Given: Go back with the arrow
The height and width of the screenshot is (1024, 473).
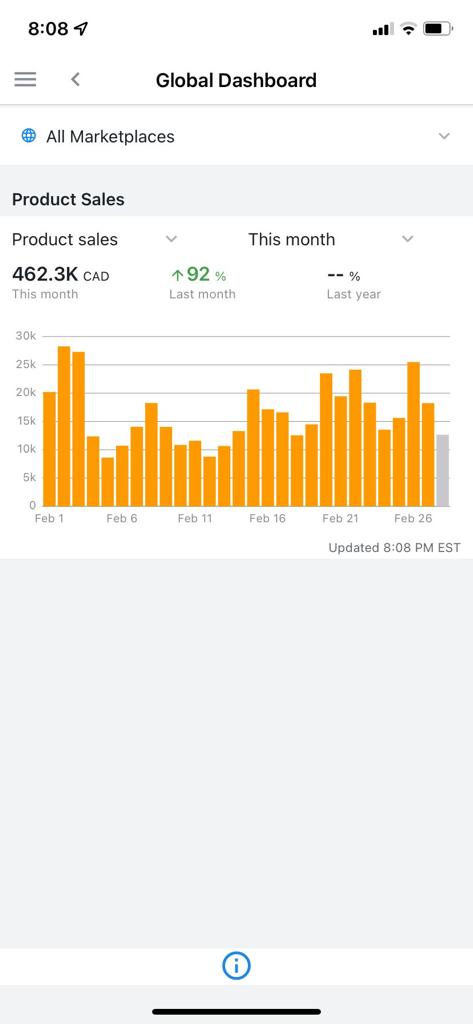Looking at the screenshot, I should coord(75,80).
